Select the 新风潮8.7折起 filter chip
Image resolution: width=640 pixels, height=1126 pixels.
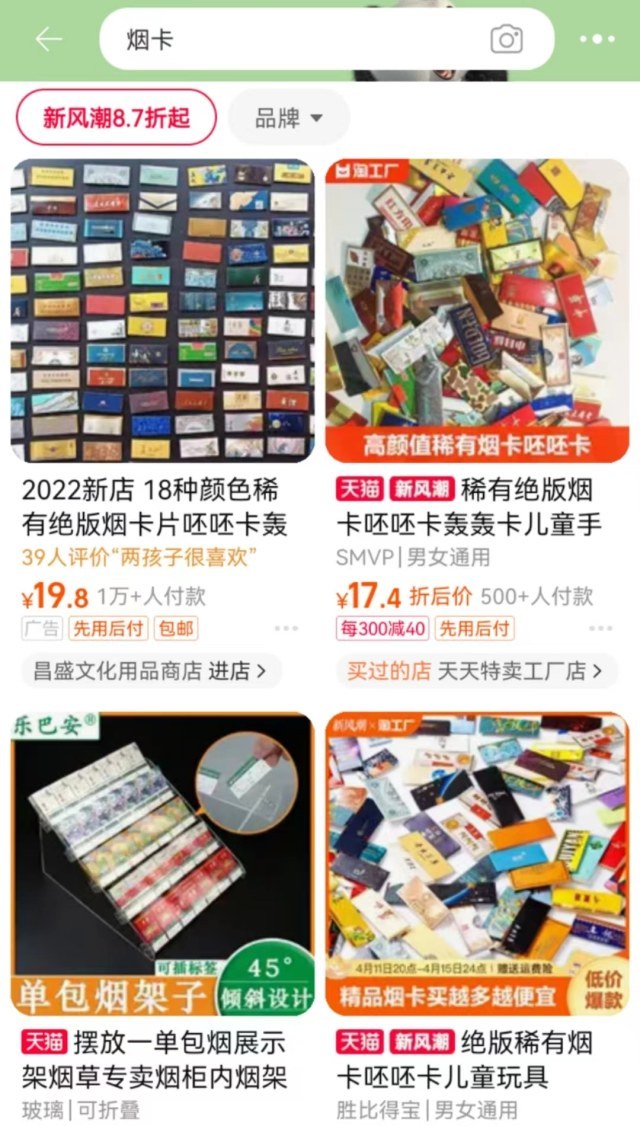pyautogui.click(x=116, y=118)
